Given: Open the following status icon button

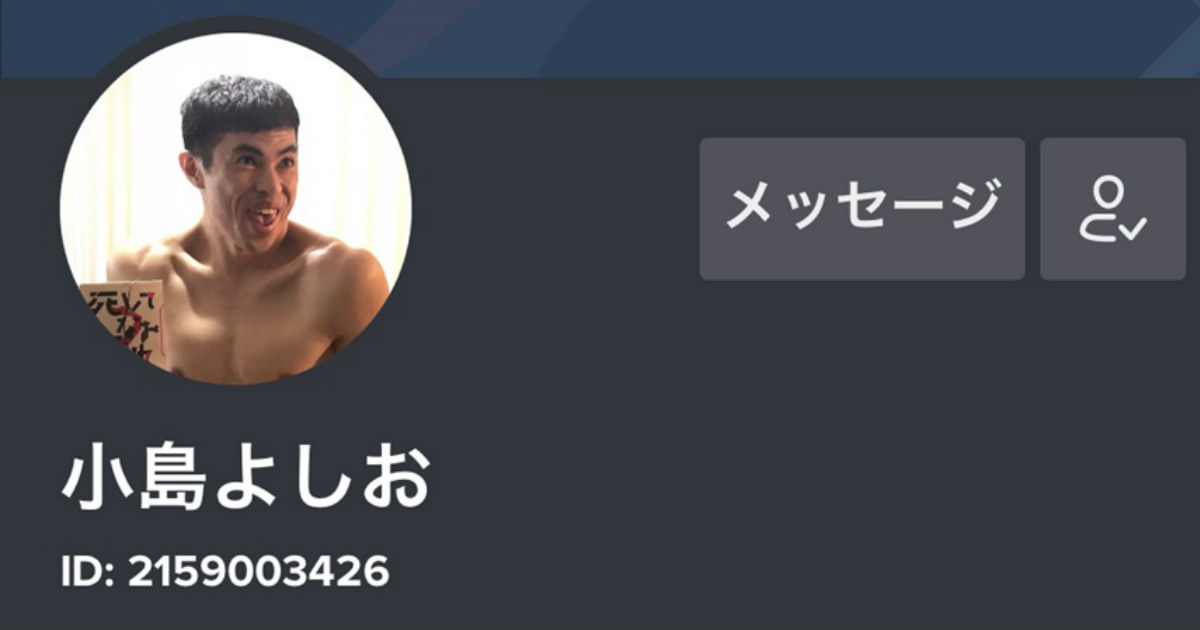Looking at the screenshot, I should click(x=1112, y=209).
